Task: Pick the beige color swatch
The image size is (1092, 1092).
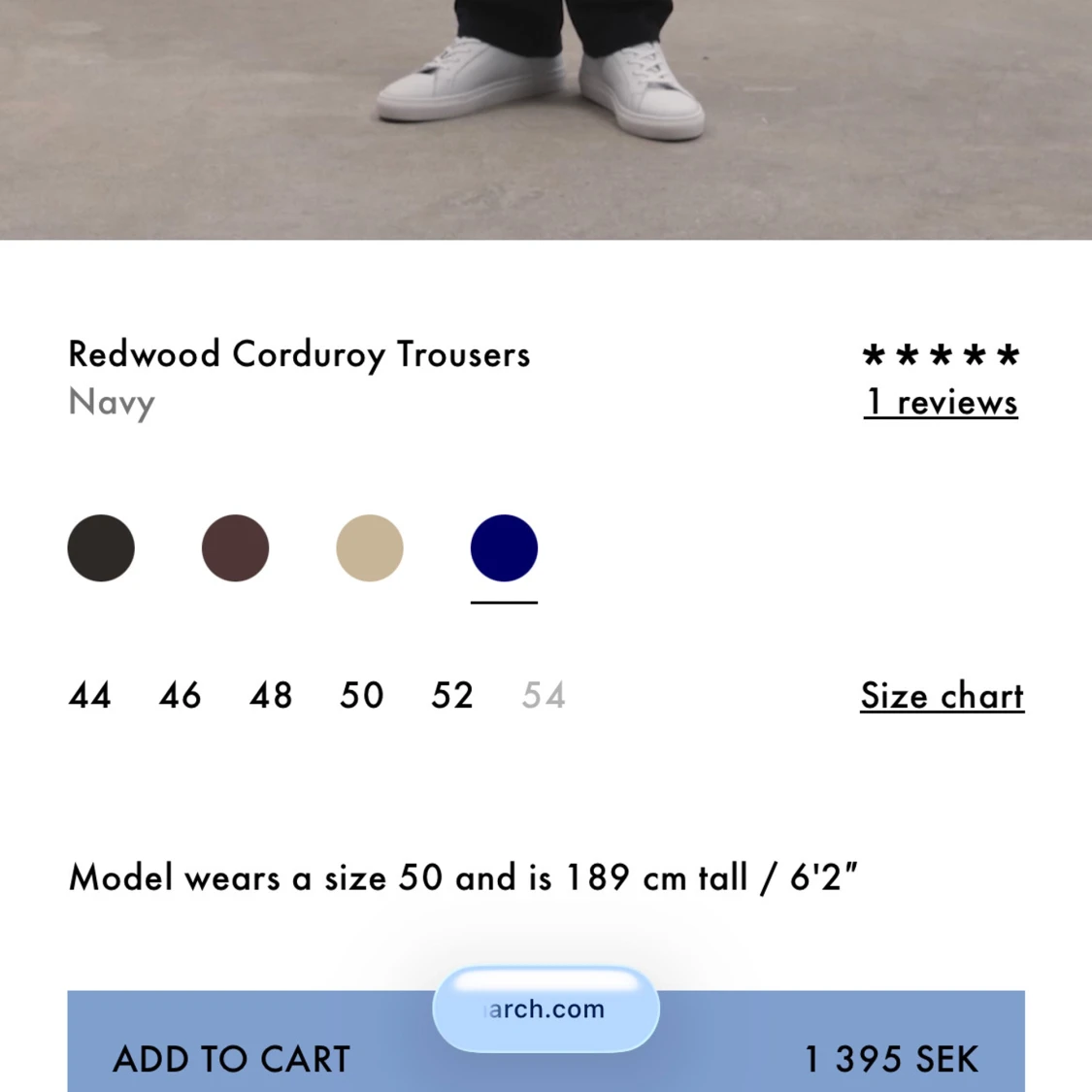Action: (x=370, y=548)
